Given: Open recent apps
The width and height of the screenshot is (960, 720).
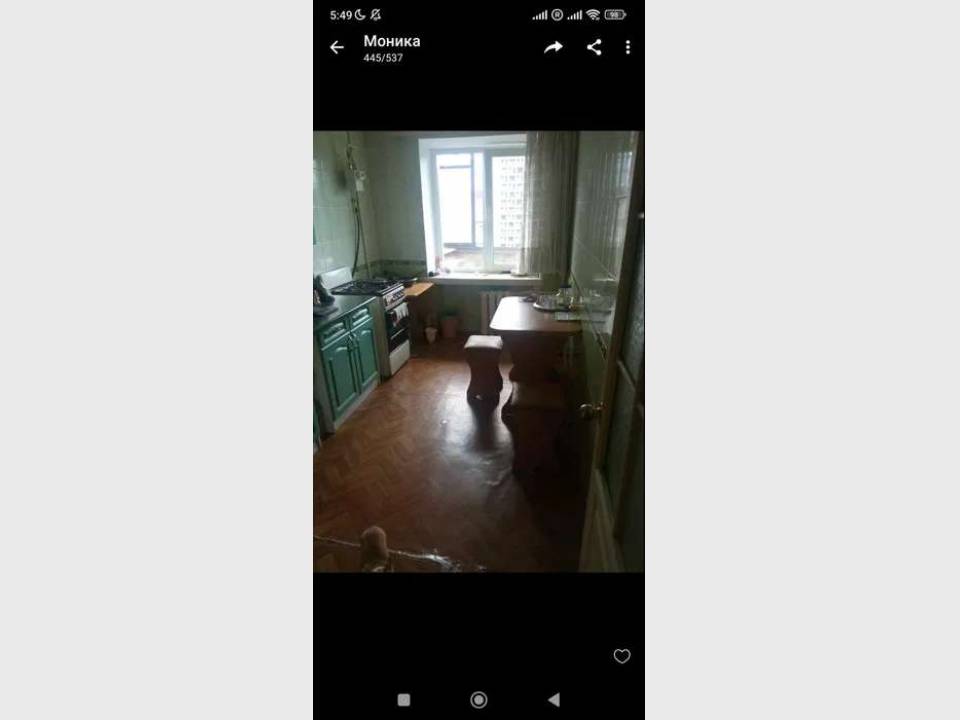Looking at the screenshot, I should pos(404,700).
